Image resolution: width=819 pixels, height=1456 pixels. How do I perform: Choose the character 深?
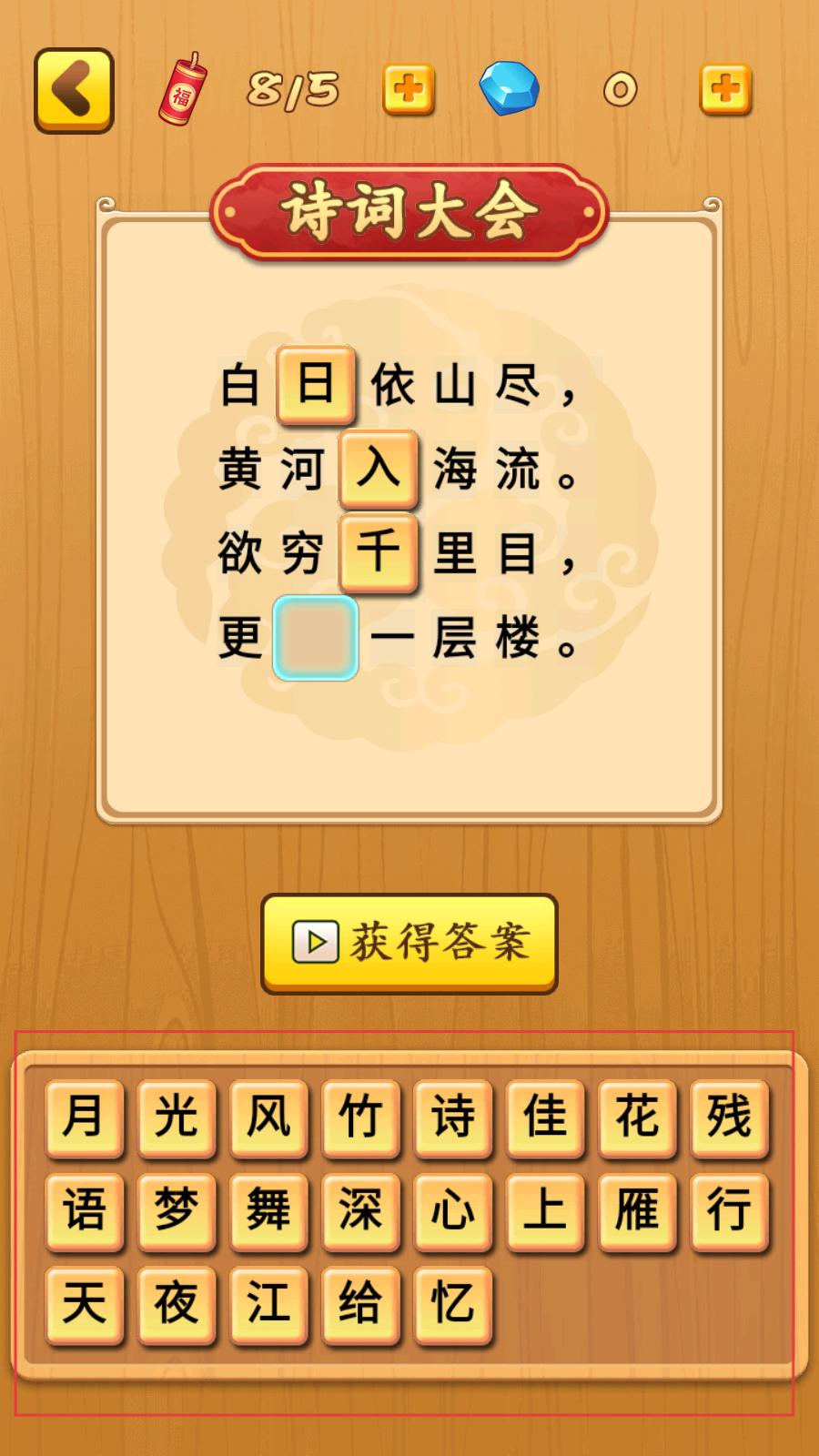point(360,1210)
